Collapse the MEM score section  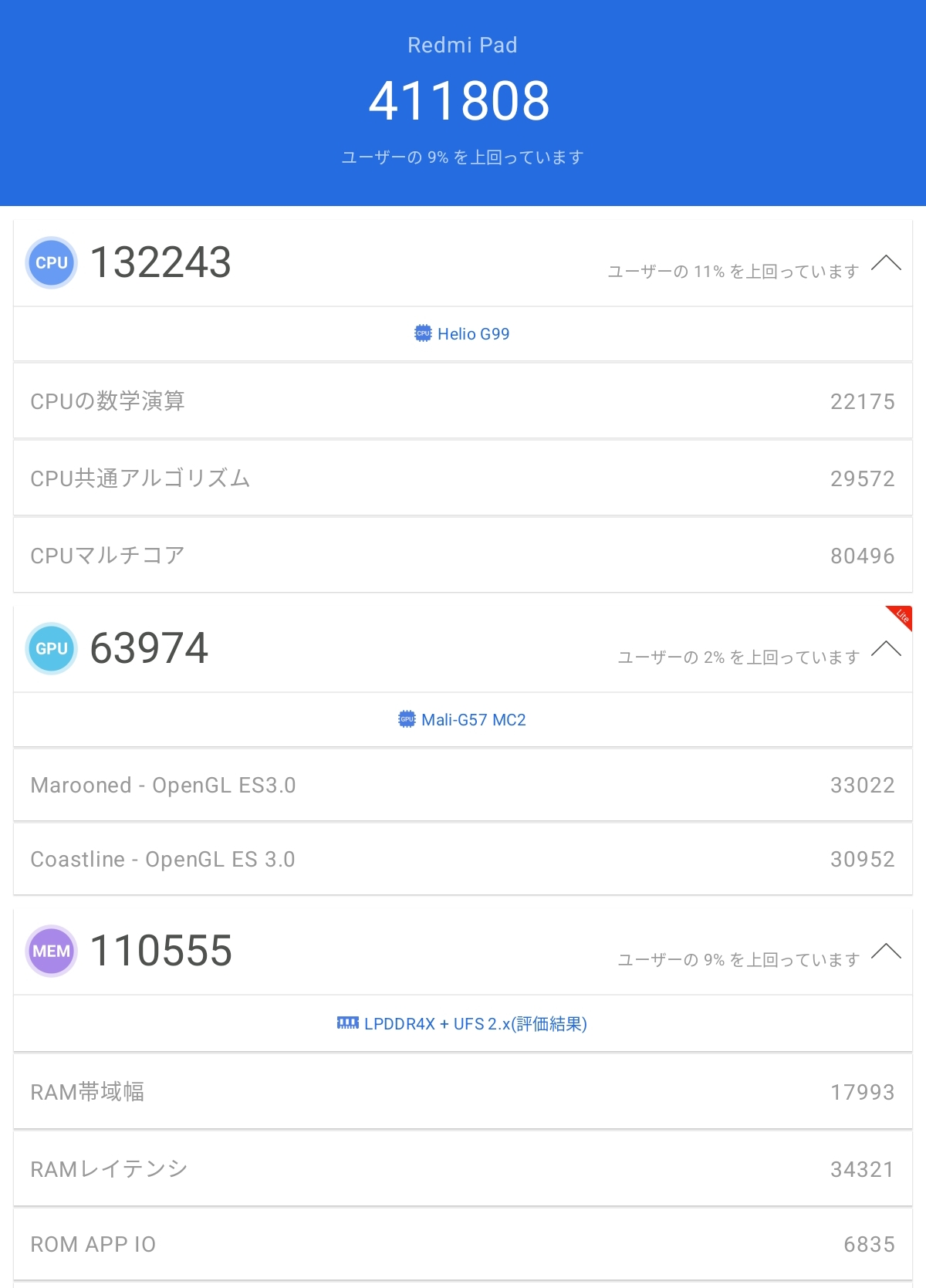(x=886, y=951)
